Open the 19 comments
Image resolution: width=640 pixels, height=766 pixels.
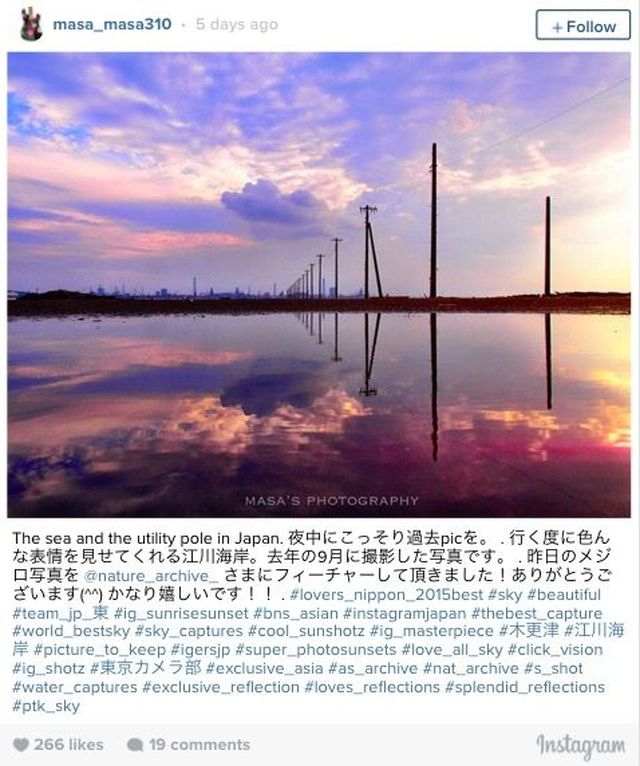[x=188, y=745]
